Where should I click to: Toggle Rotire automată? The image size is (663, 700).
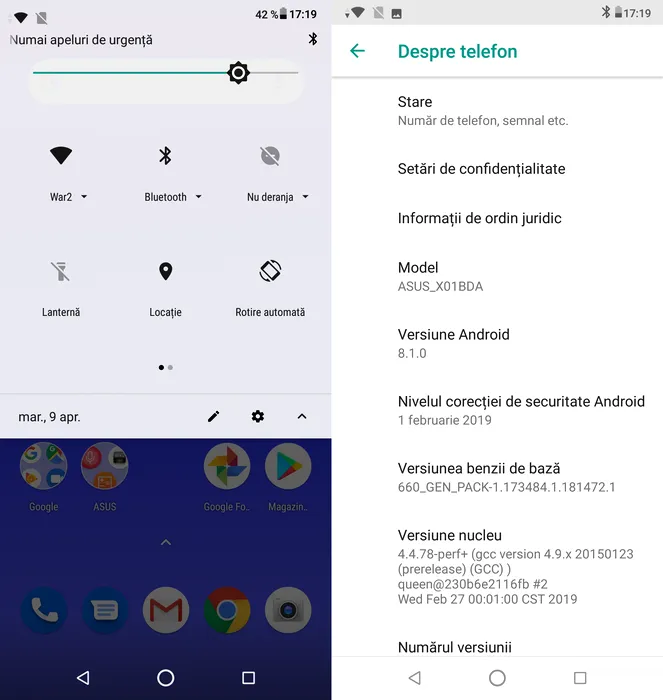270,271
